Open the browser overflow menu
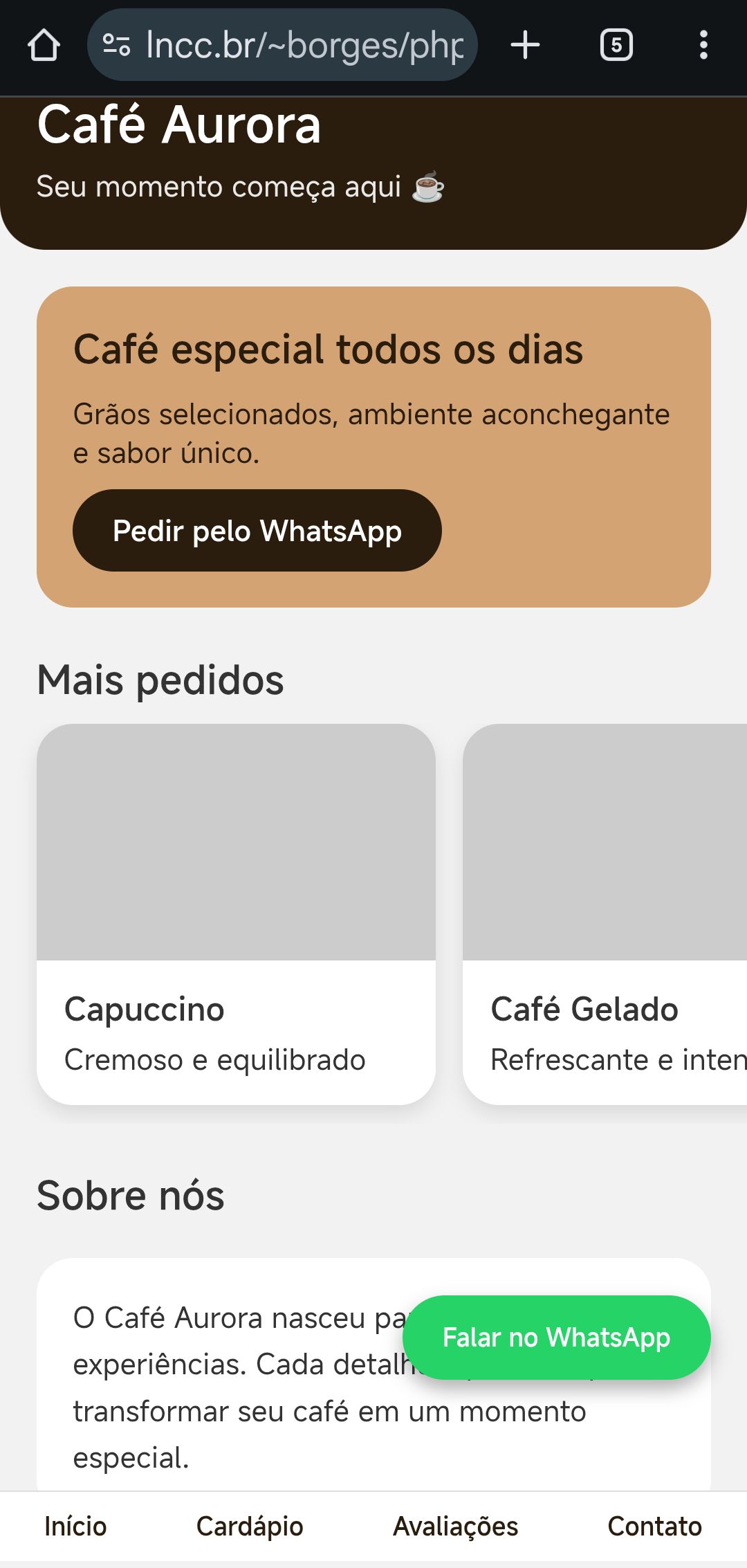This screenshot has height=1568, width=747. [703, 46]
